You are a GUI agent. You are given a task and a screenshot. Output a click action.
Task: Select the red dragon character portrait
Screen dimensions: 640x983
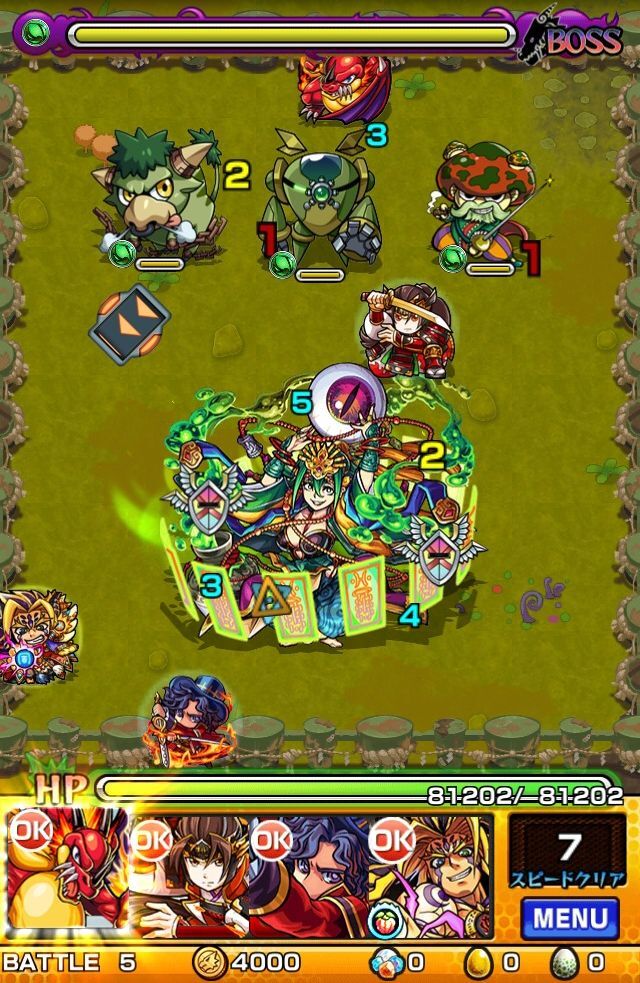(67, 874)
